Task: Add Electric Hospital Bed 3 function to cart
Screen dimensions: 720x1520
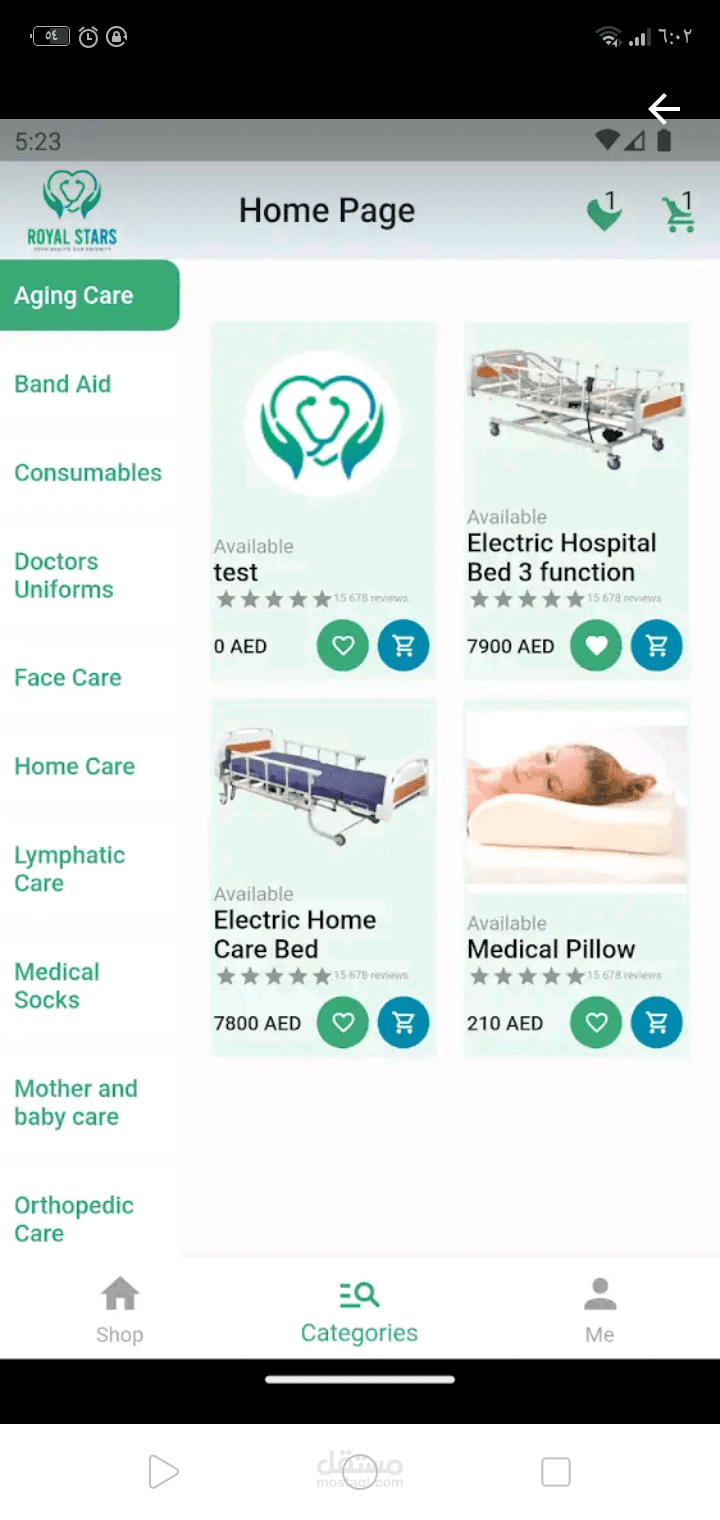Action: (x=657, y=646)
